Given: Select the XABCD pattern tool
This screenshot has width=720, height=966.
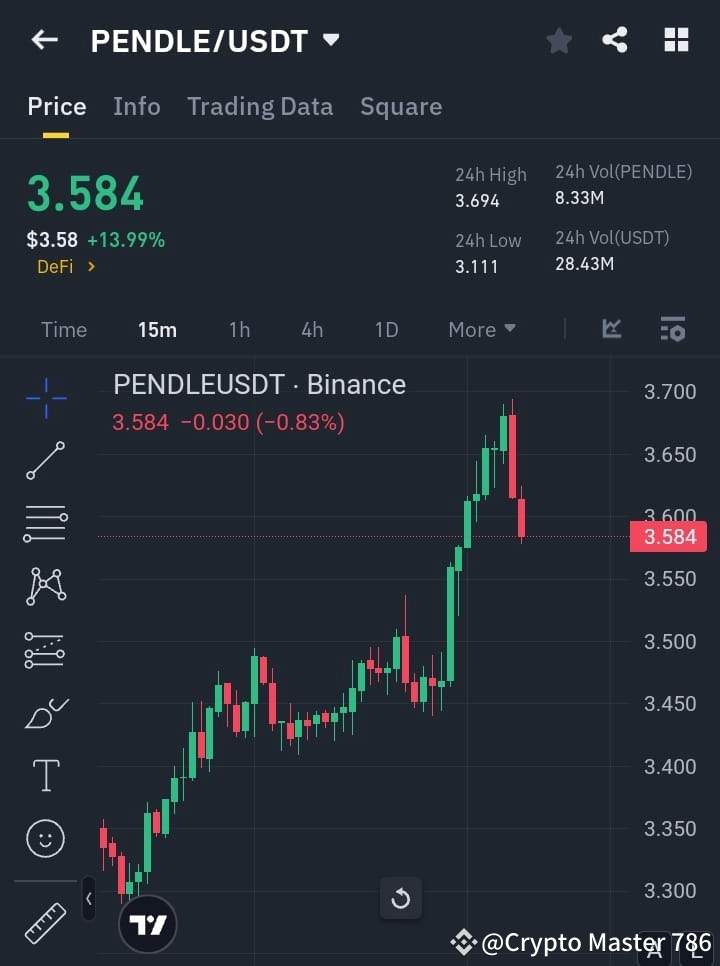Looking at the screenshot, I should pyautogui.click(x=44, y=587).
